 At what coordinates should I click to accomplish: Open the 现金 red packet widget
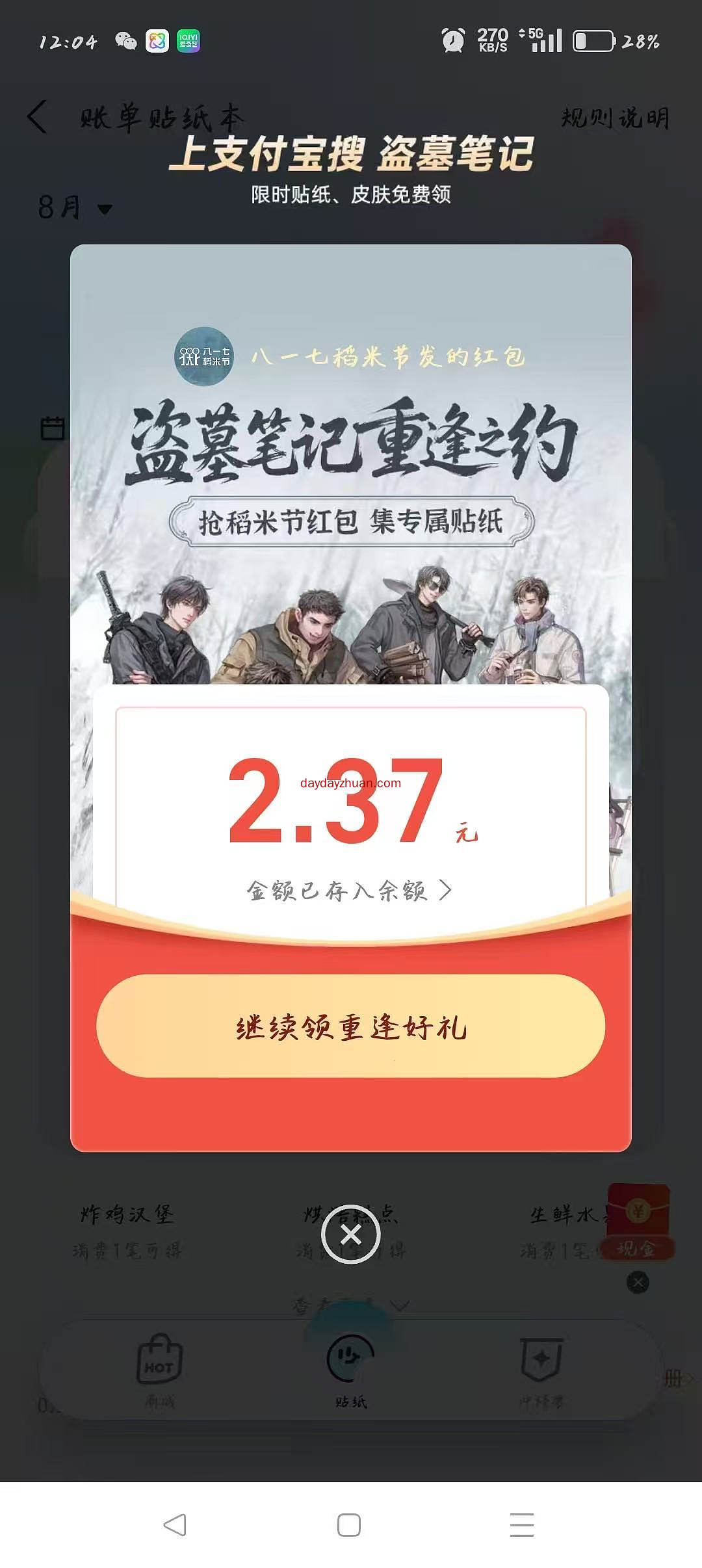638,1221
